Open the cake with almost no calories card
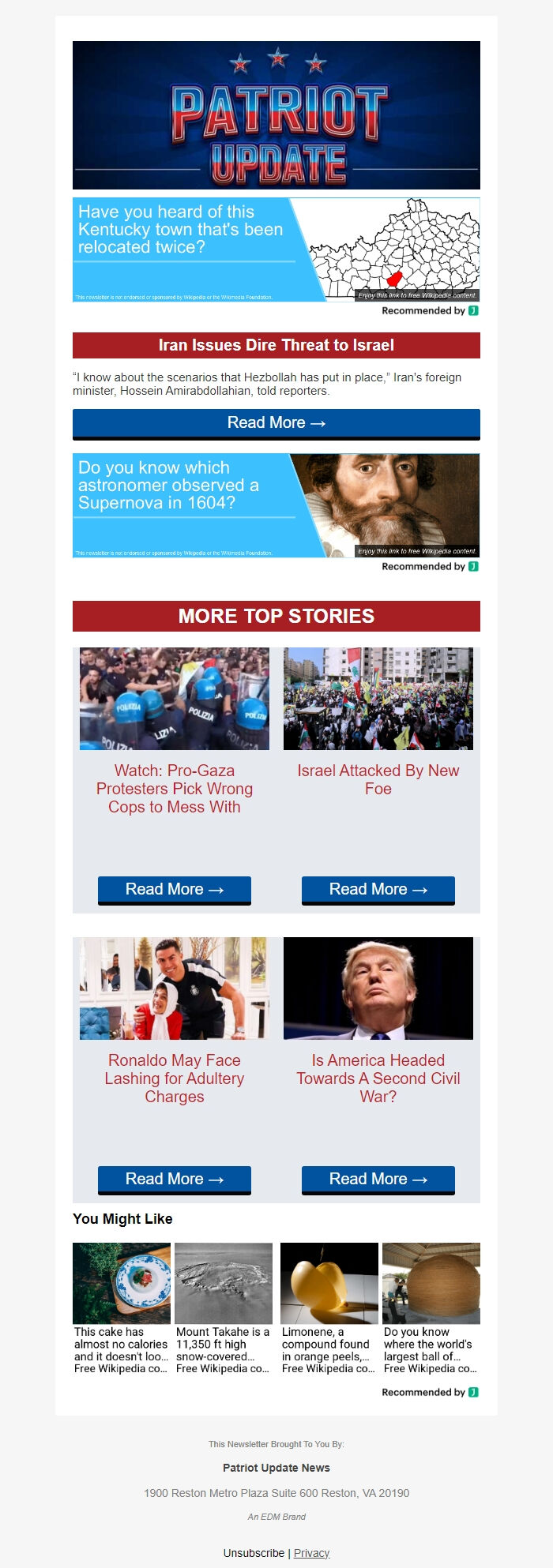553x1568 pixels. pyautogui.click(x=122, y=1307)
